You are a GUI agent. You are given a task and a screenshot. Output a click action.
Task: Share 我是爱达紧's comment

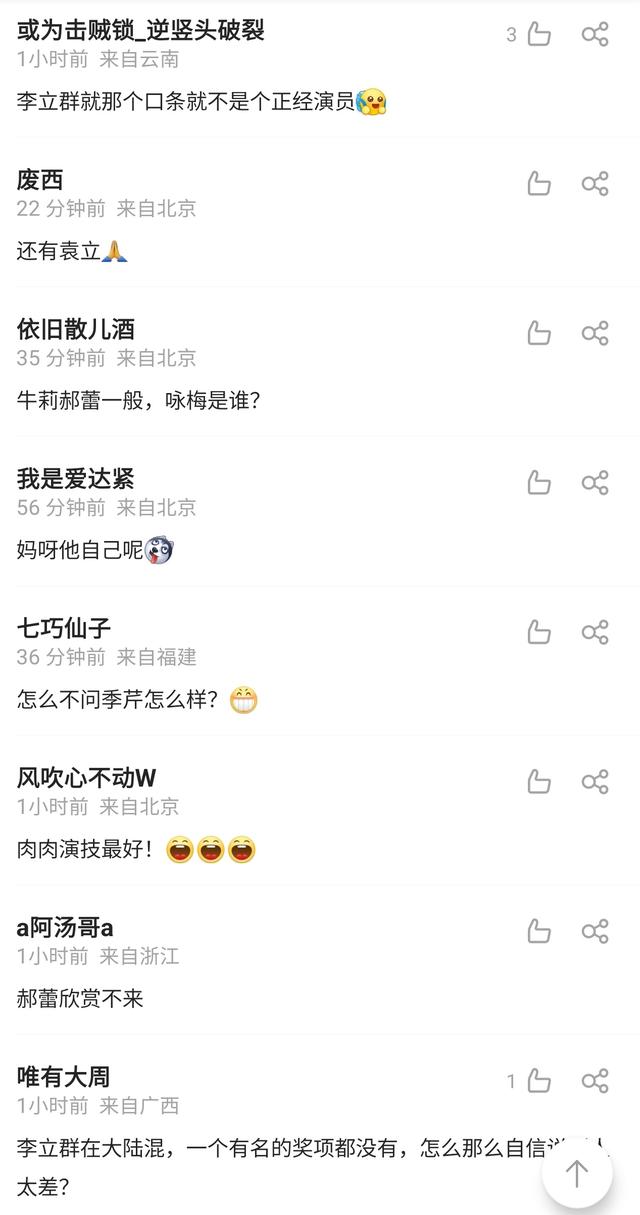(x=595, y=483)
